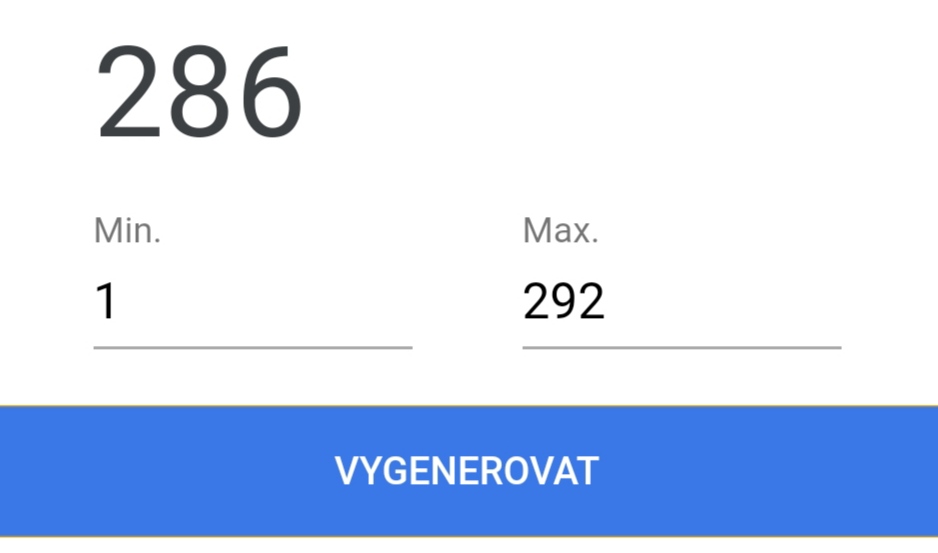Generate a number with VYGENEROVAT
The width and height of the screenshot is (938, 553).
pyautogui.click(x=468, y=471)
